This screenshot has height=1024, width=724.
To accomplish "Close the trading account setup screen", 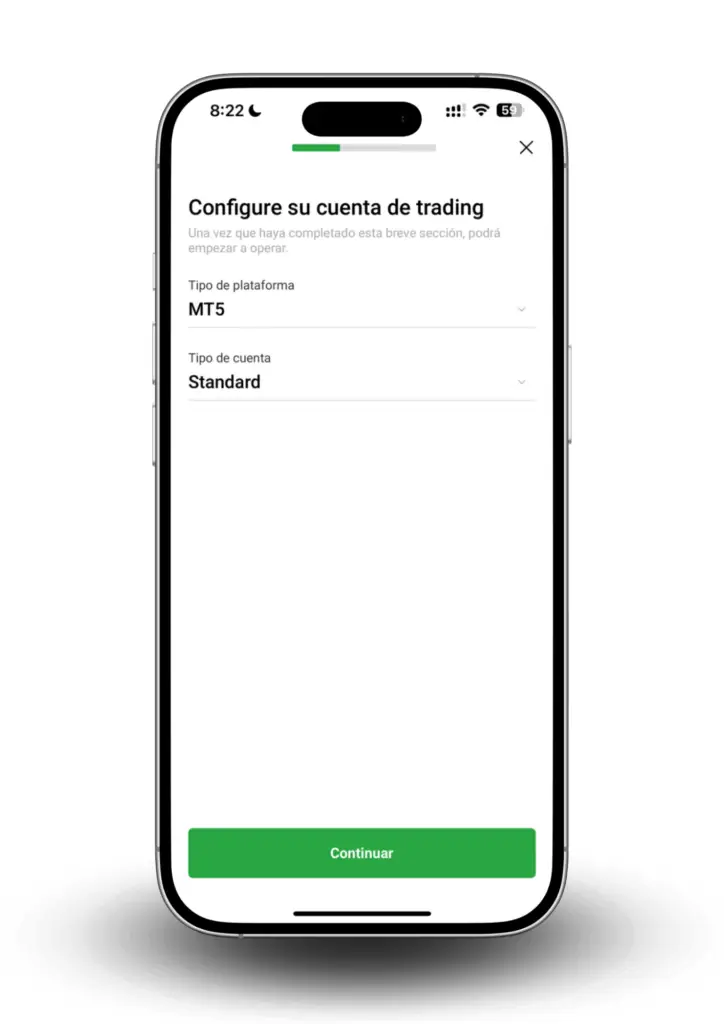I will [x=526, y=148].
